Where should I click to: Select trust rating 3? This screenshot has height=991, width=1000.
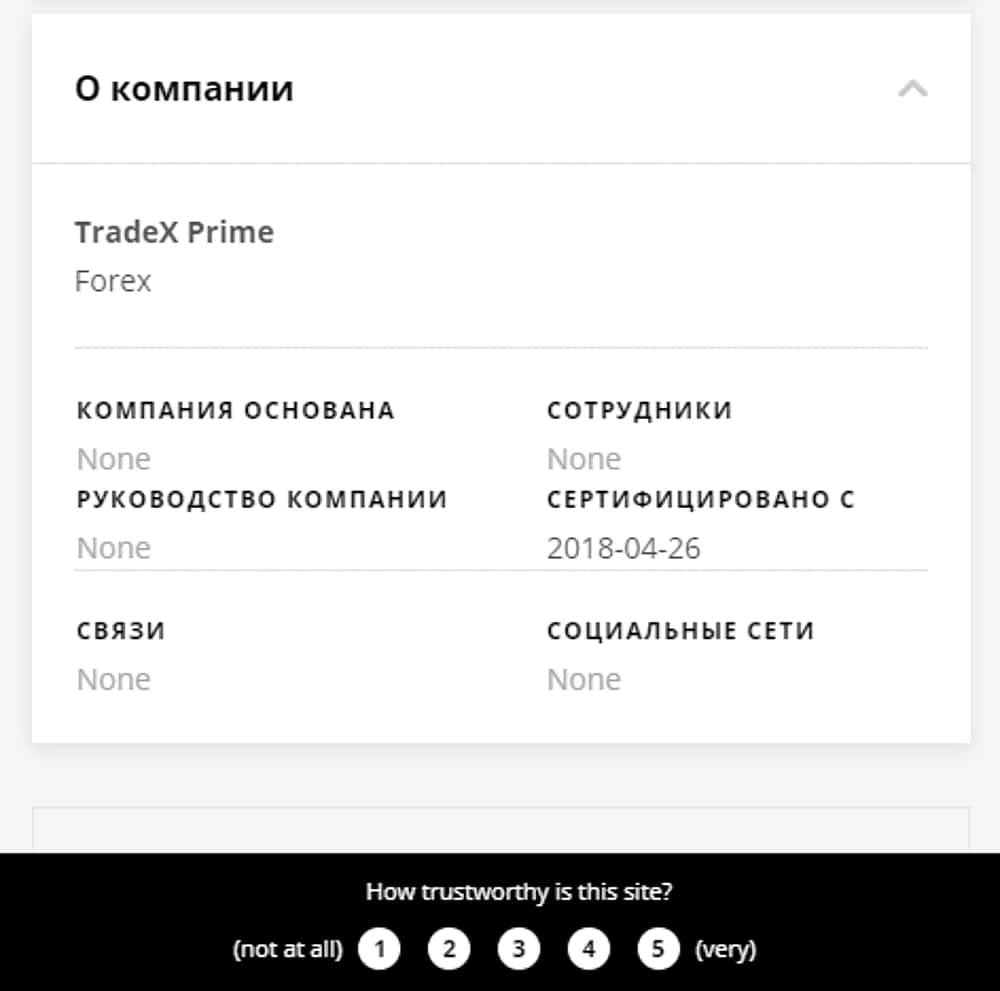pyautogui.click(x=518, y=949)
